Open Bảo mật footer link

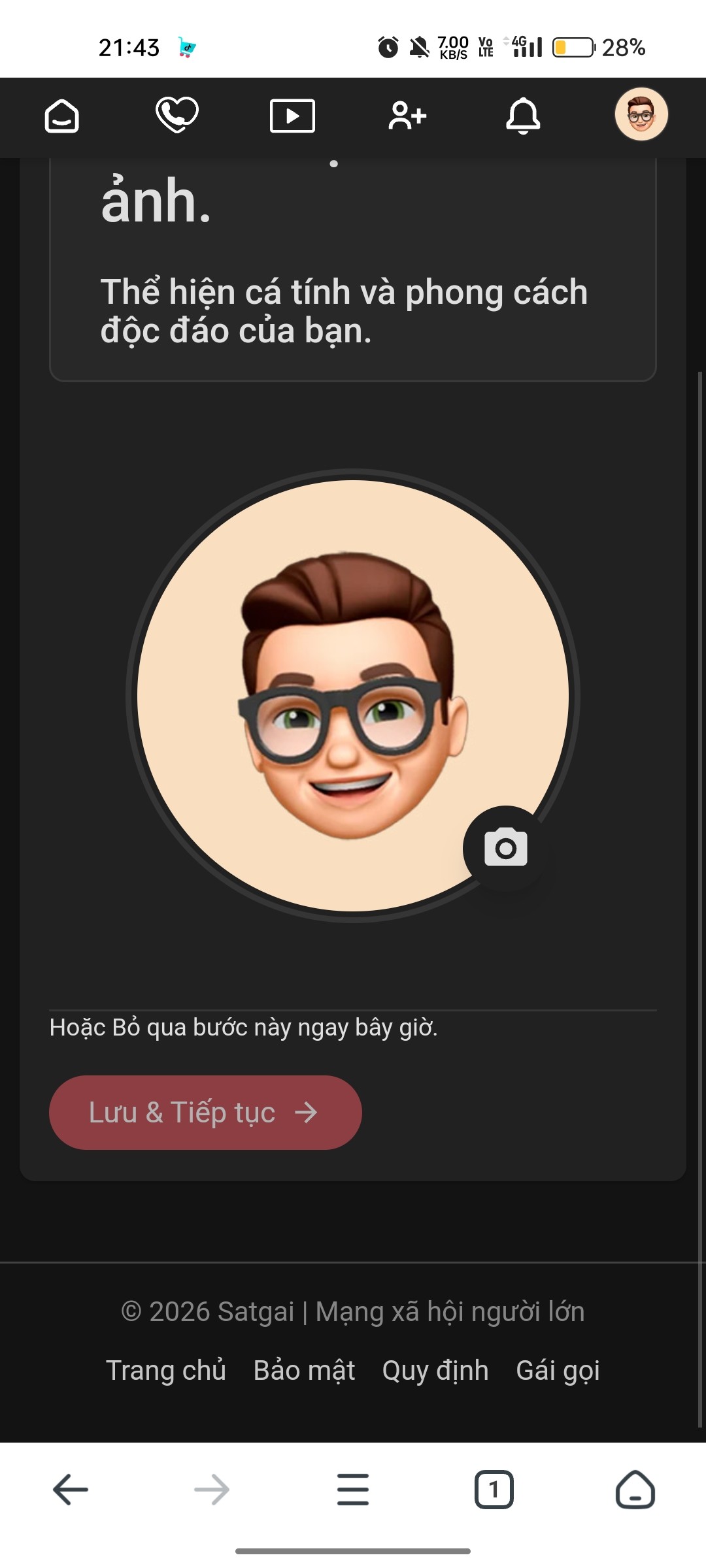tap(304, 1370)
